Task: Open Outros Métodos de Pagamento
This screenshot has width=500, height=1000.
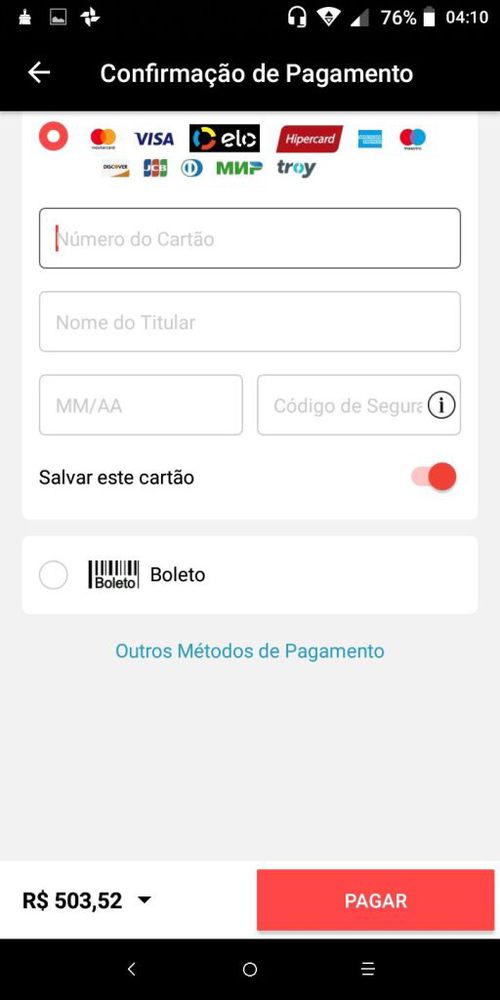Action: coord(250,651)
